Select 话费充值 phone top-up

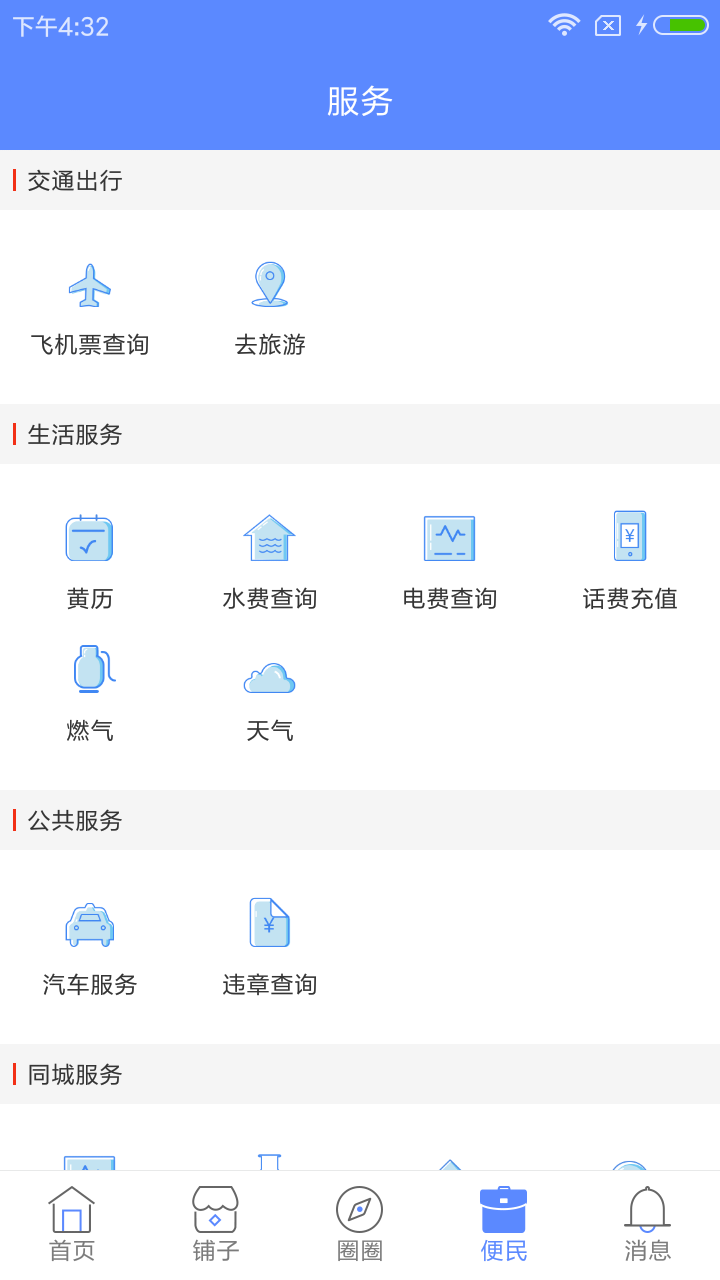(630, 560)
